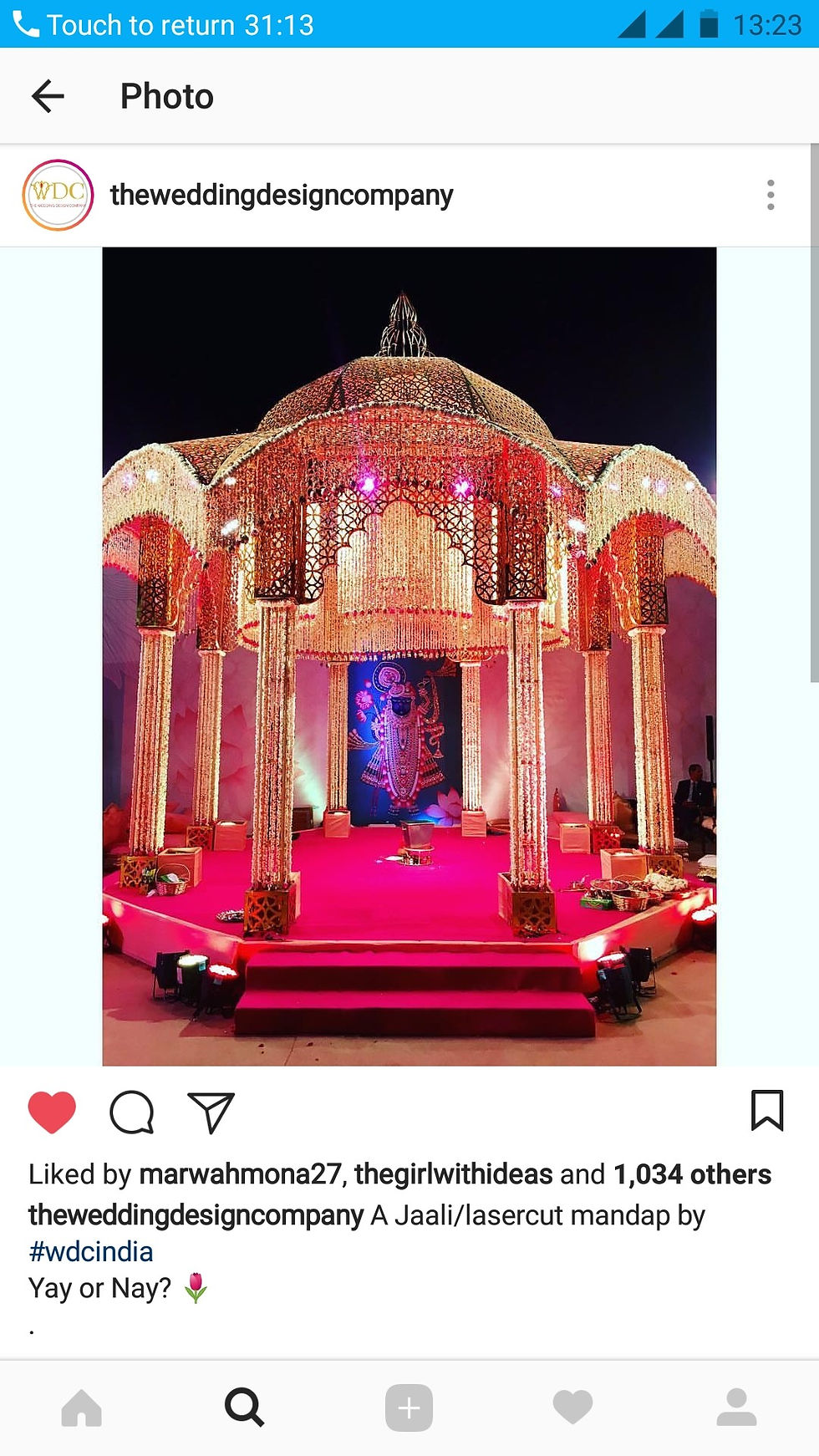The image size is (819, 1456).
Task: Open theweddingdesigncompany username in post header
Action: (x=281, y=195)
